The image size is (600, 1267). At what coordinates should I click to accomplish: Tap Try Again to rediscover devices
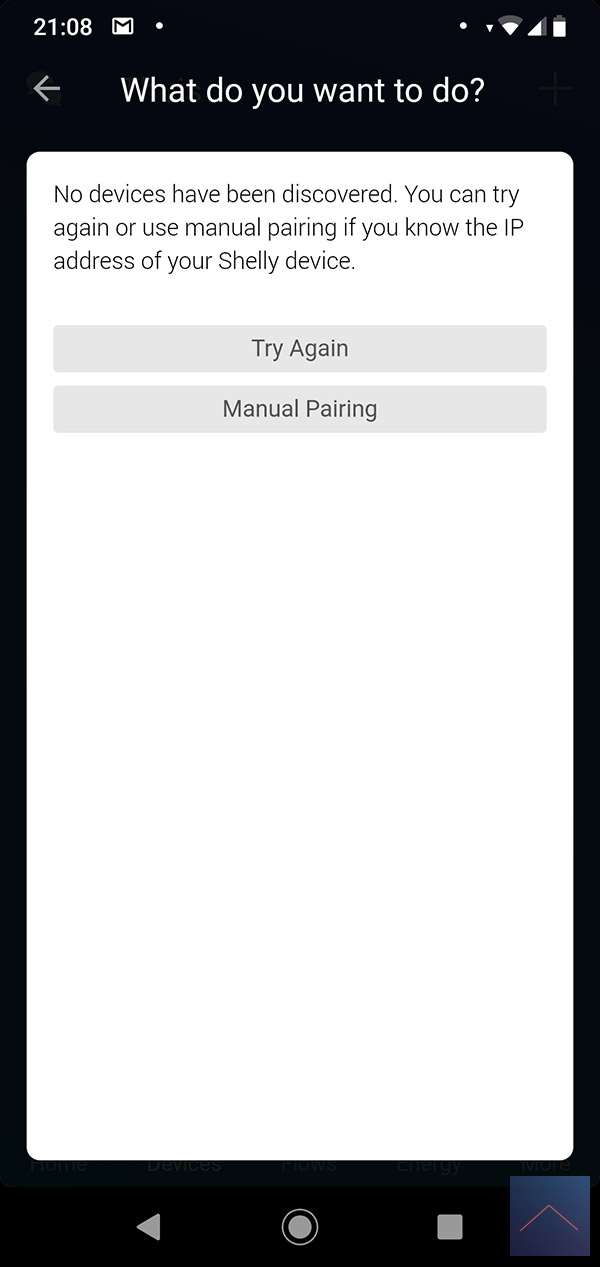300,349
